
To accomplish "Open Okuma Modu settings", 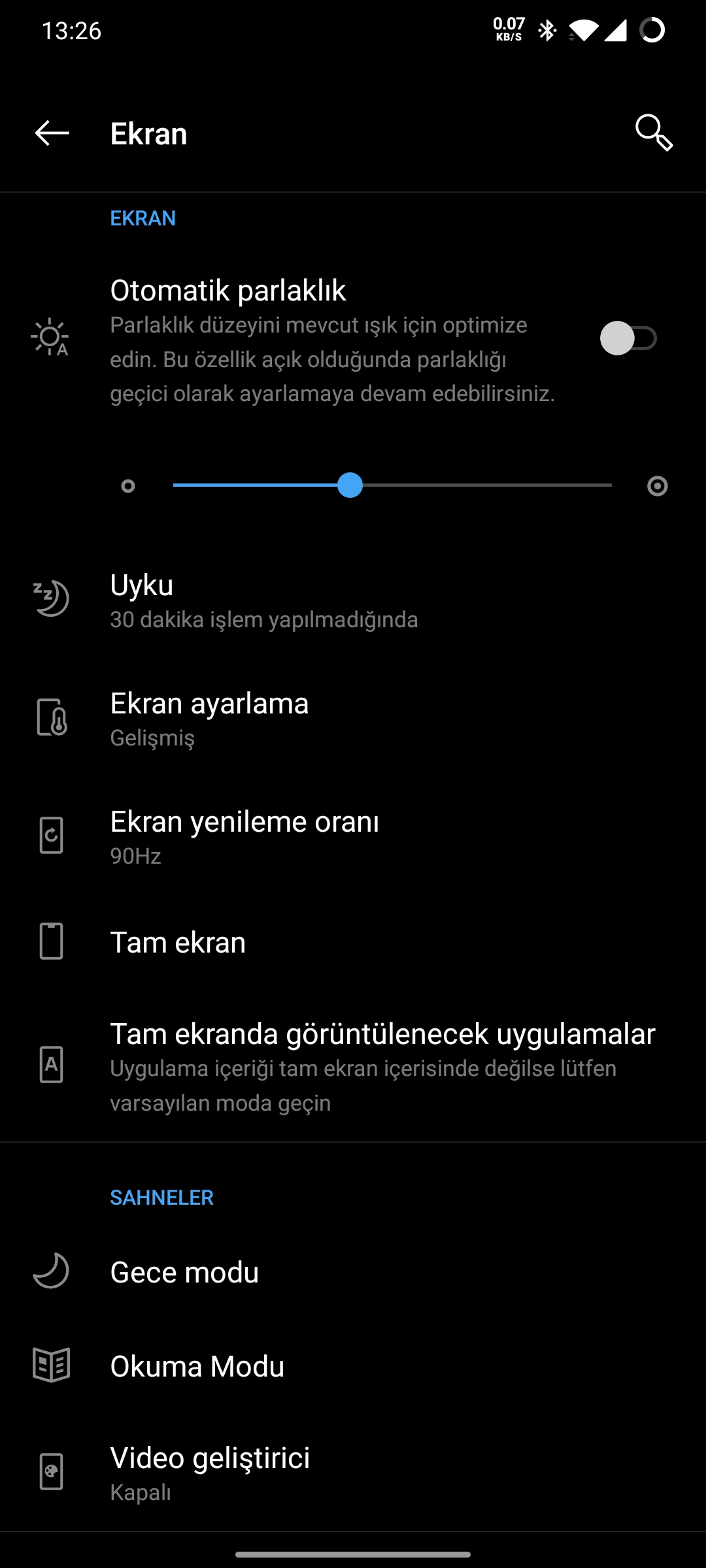I will [x=353, y=1366].
